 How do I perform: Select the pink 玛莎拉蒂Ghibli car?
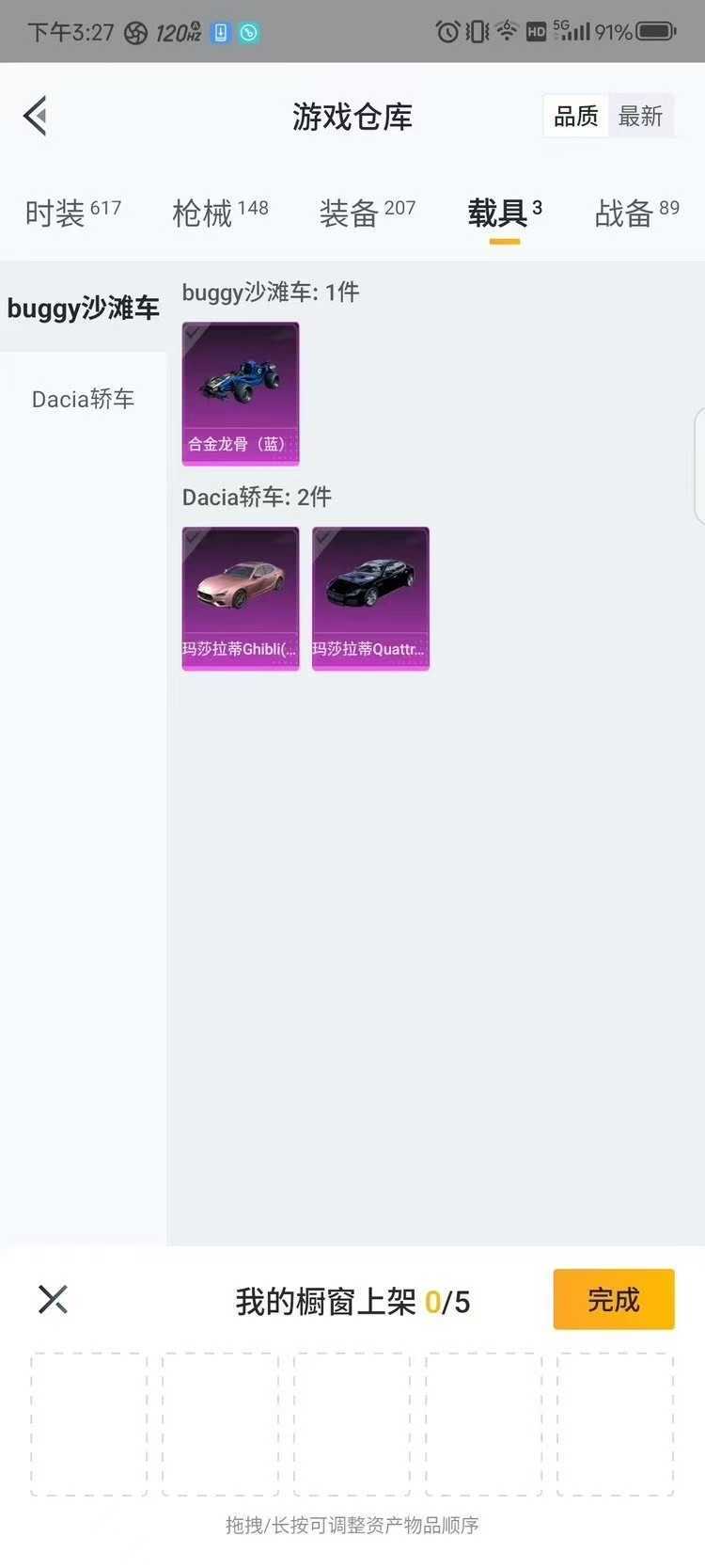click(241, 598)
